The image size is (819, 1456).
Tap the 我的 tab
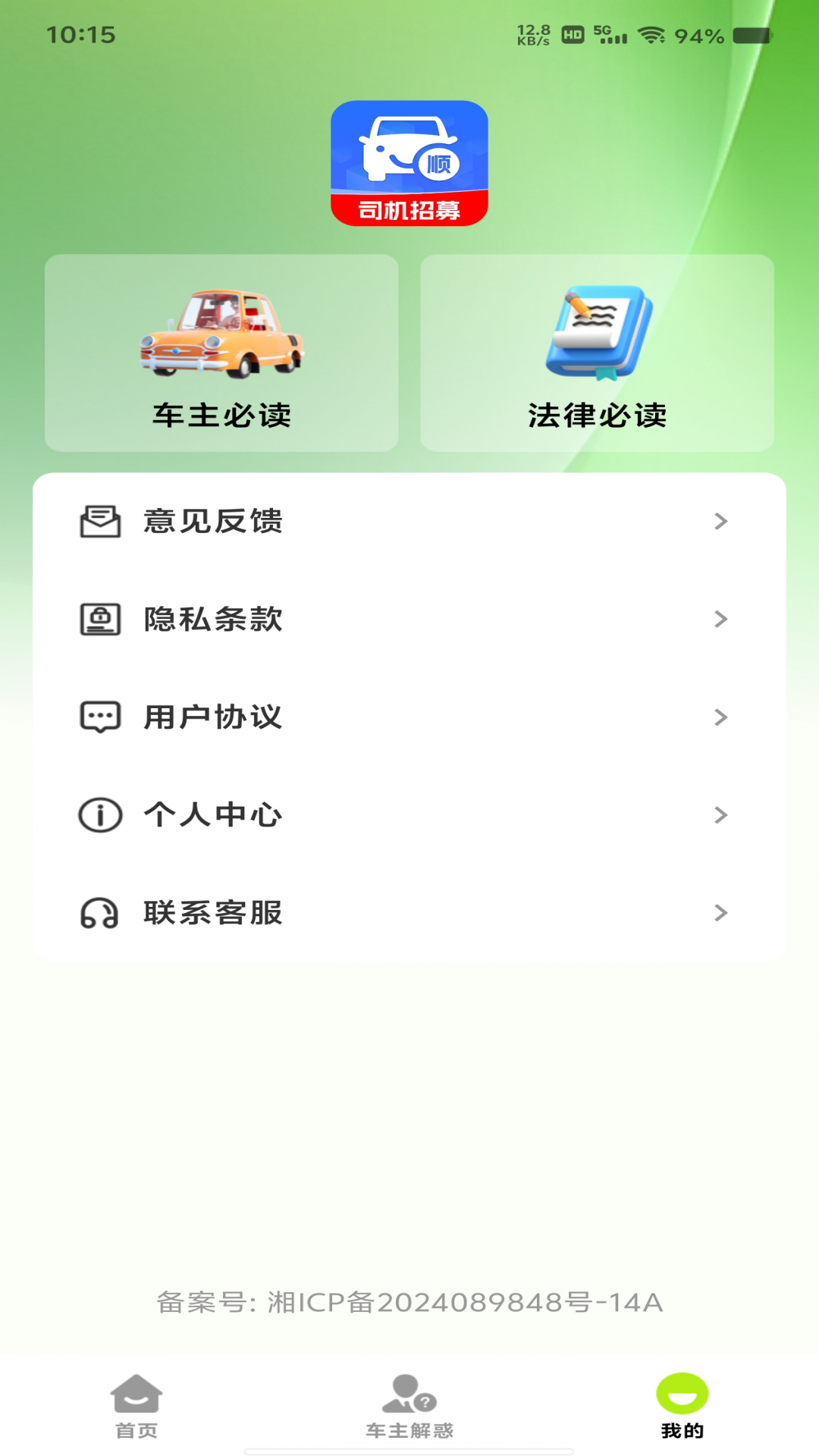coord(682,1407)
